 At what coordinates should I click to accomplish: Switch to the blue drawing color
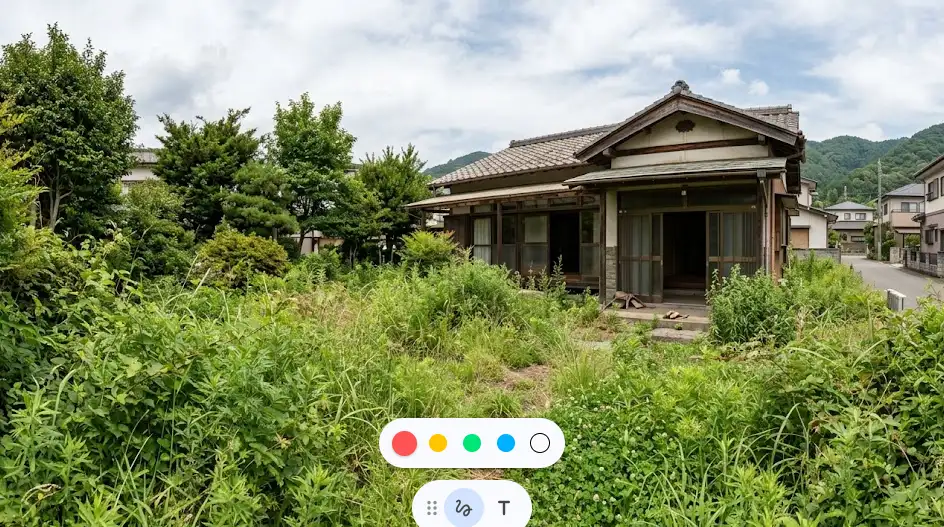click(x=506, y=443)
